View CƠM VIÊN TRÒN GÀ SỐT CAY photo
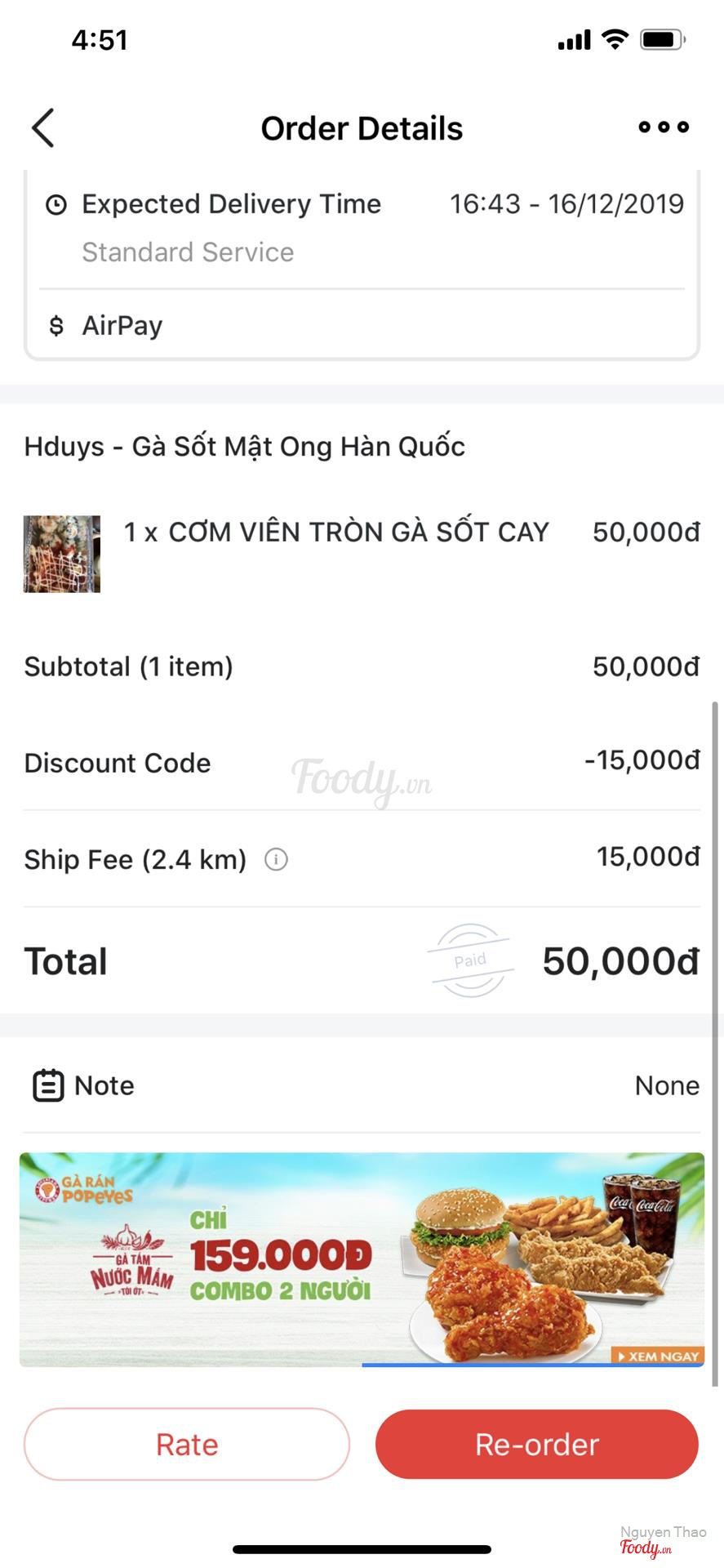 62,554
